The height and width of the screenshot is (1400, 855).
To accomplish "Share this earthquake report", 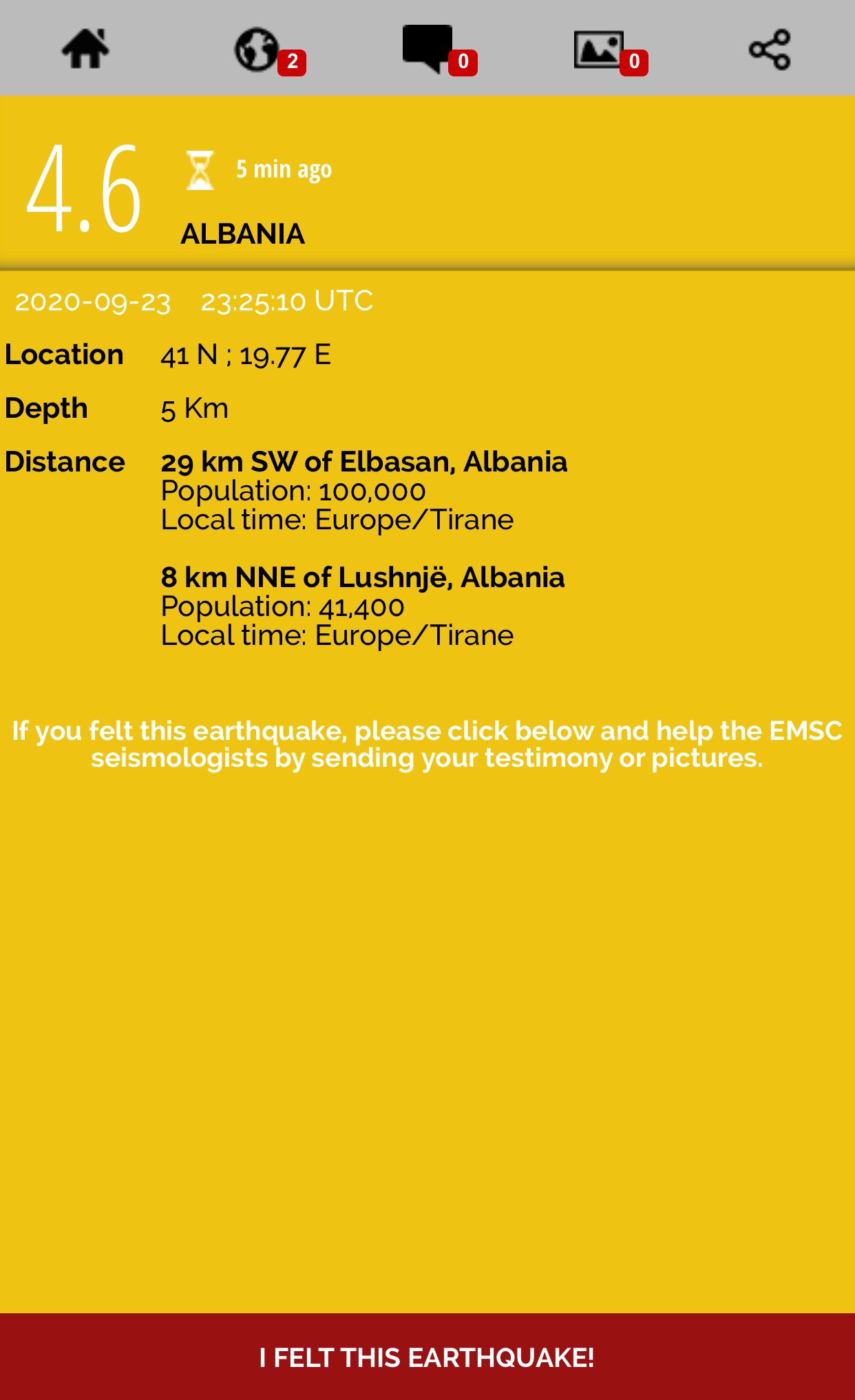I will (769, 49).
